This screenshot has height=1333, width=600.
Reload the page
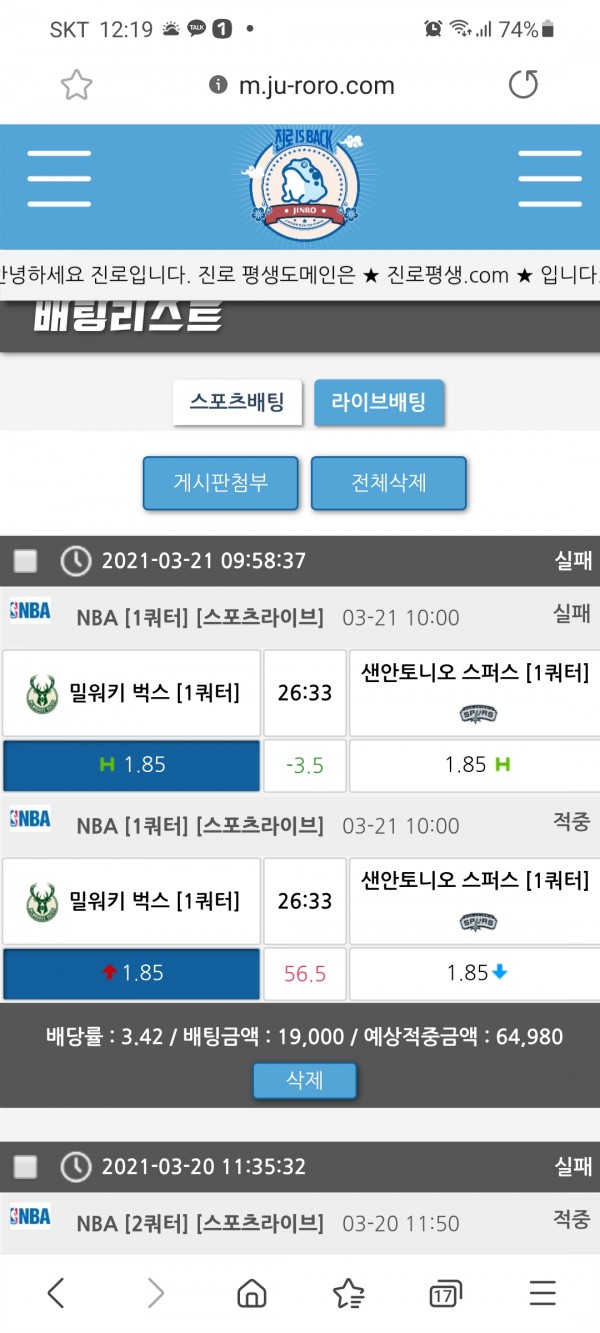523,85
